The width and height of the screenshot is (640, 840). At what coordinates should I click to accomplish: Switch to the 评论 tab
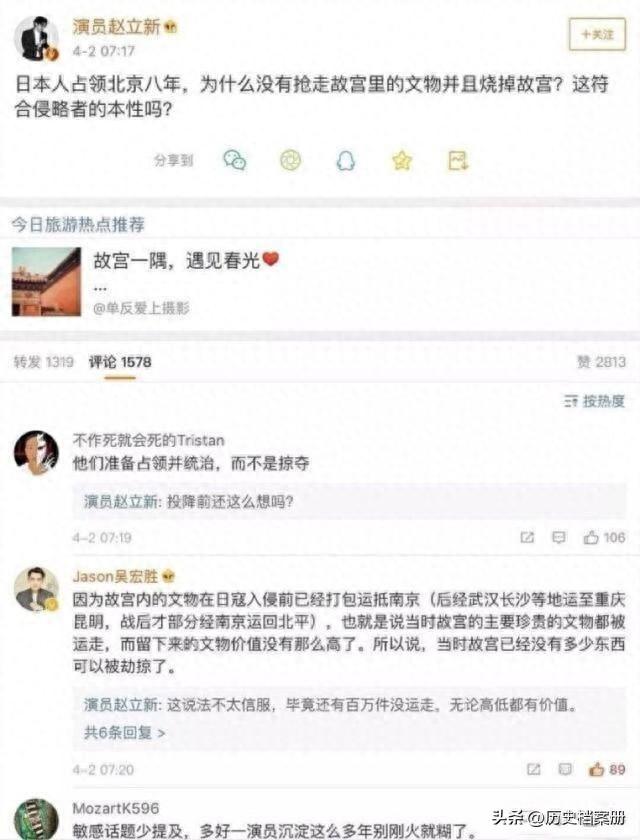point(120,362)
